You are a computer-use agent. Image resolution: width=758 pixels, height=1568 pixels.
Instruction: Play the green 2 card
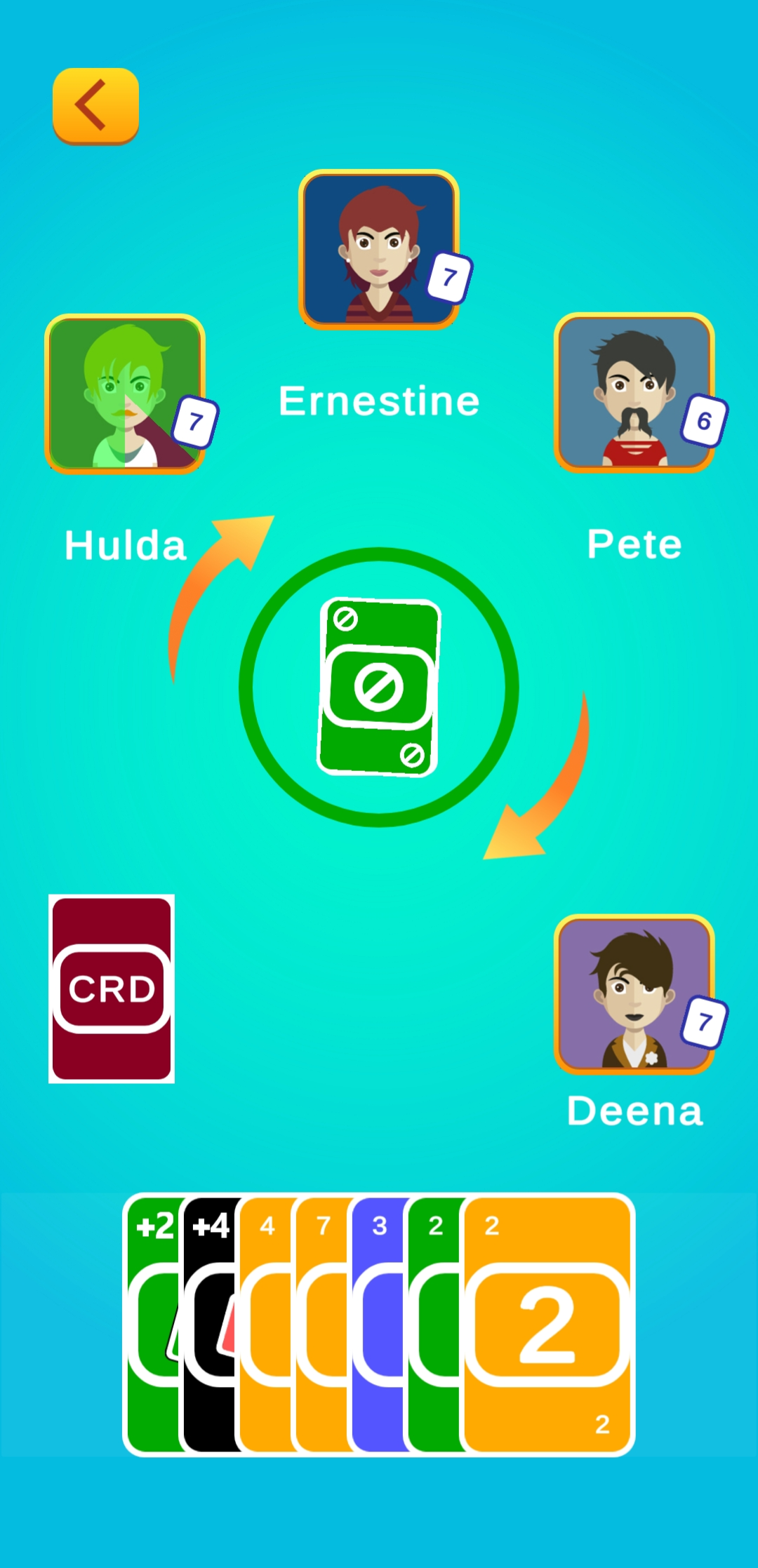[434, 1322]
